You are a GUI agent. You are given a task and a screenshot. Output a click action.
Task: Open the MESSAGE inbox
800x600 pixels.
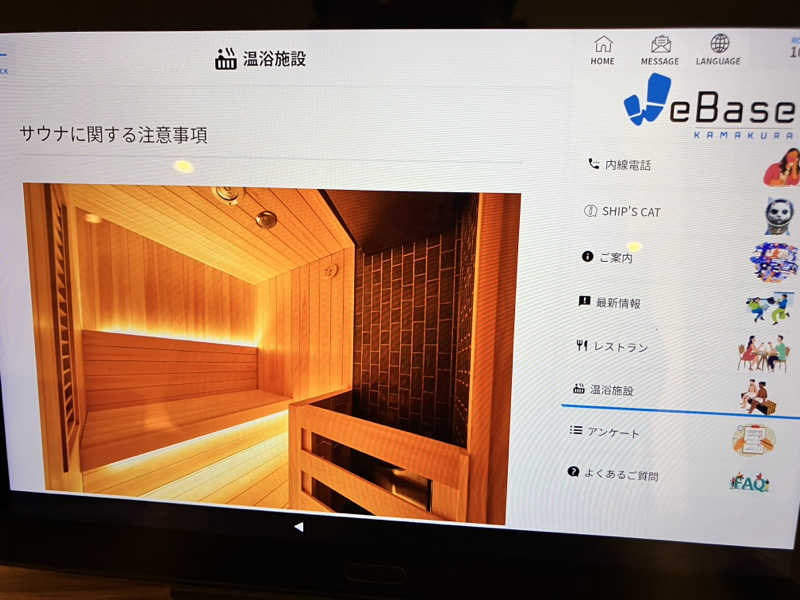[x=660, y=51]
